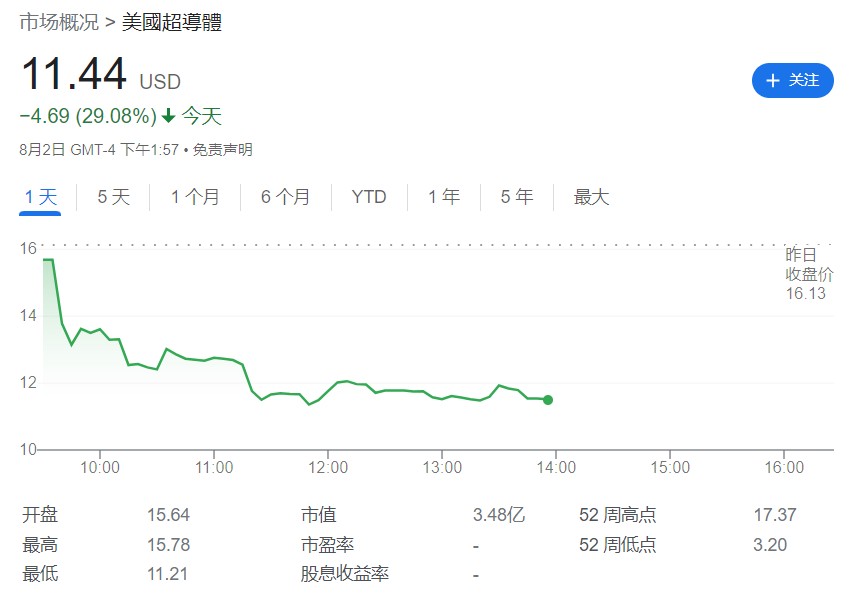This screenshot has width=852, height=595.
Task: Switch chart to 6 个月
Action: (286, 197)
